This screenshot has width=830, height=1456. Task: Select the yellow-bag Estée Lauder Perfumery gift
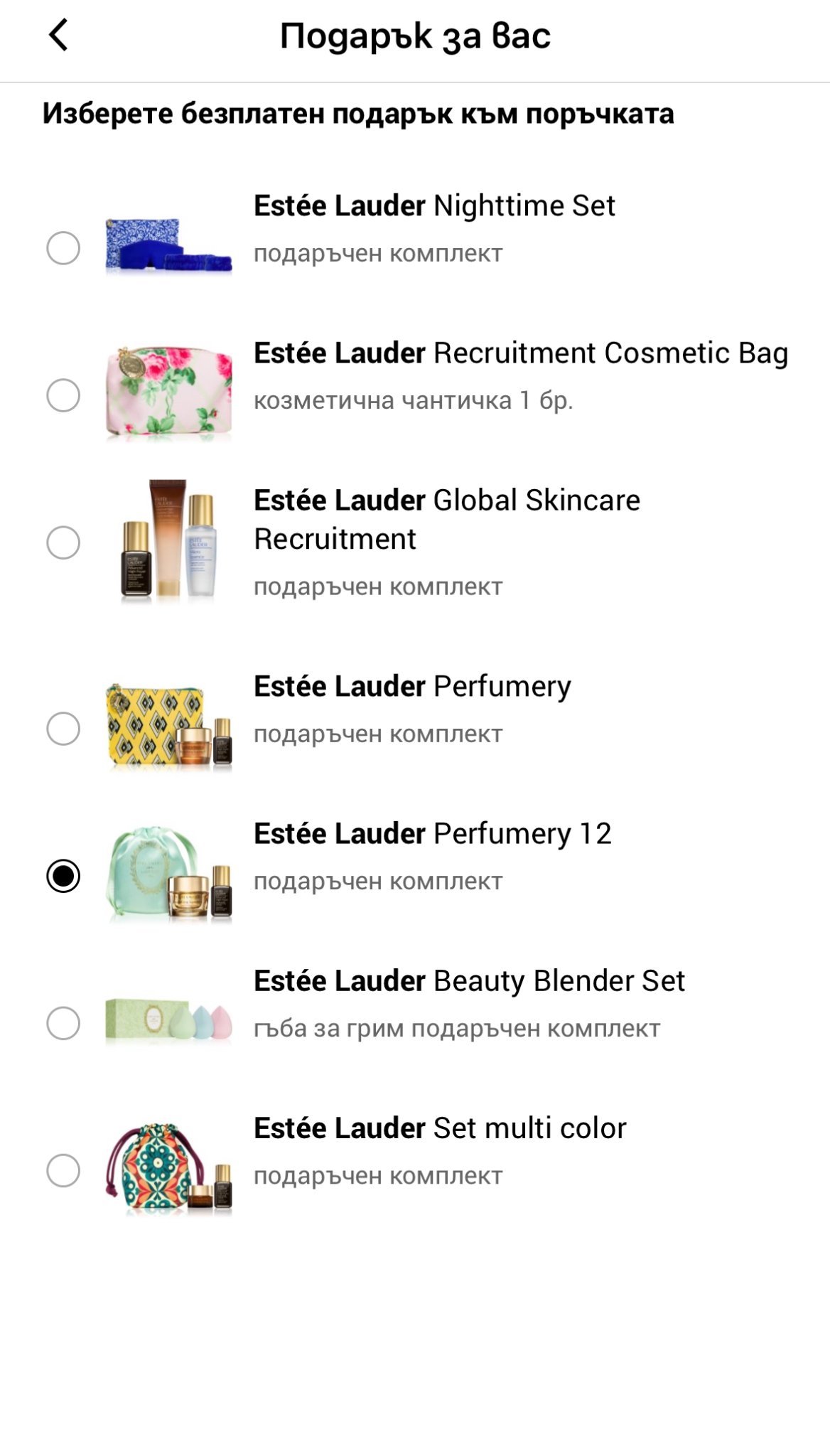63,729
